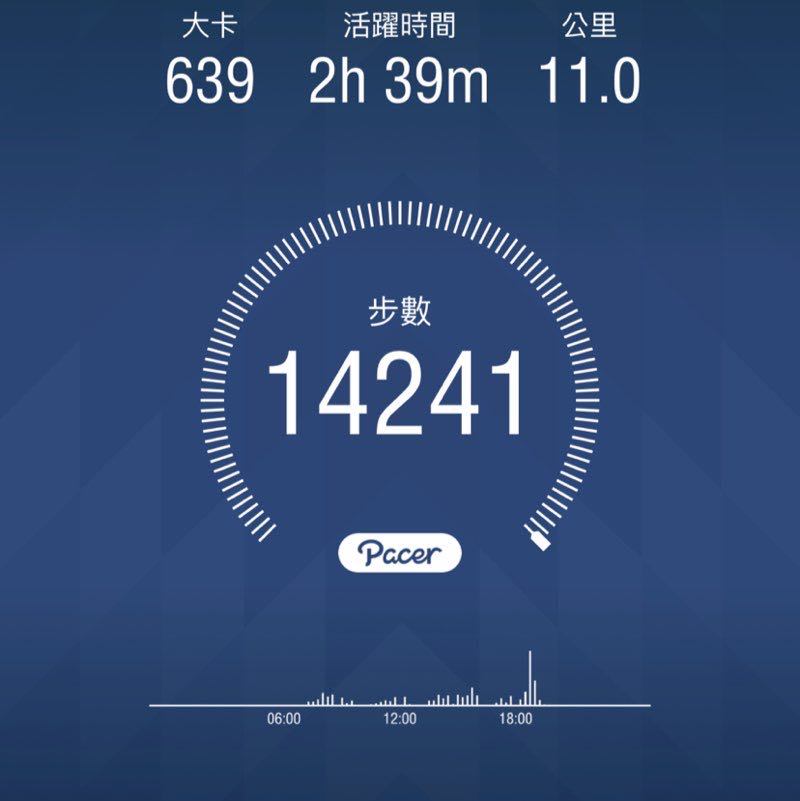This screenshot has width=800, height=801.
Task: Tap the chart baseline axis
Action: pos(400,703)
